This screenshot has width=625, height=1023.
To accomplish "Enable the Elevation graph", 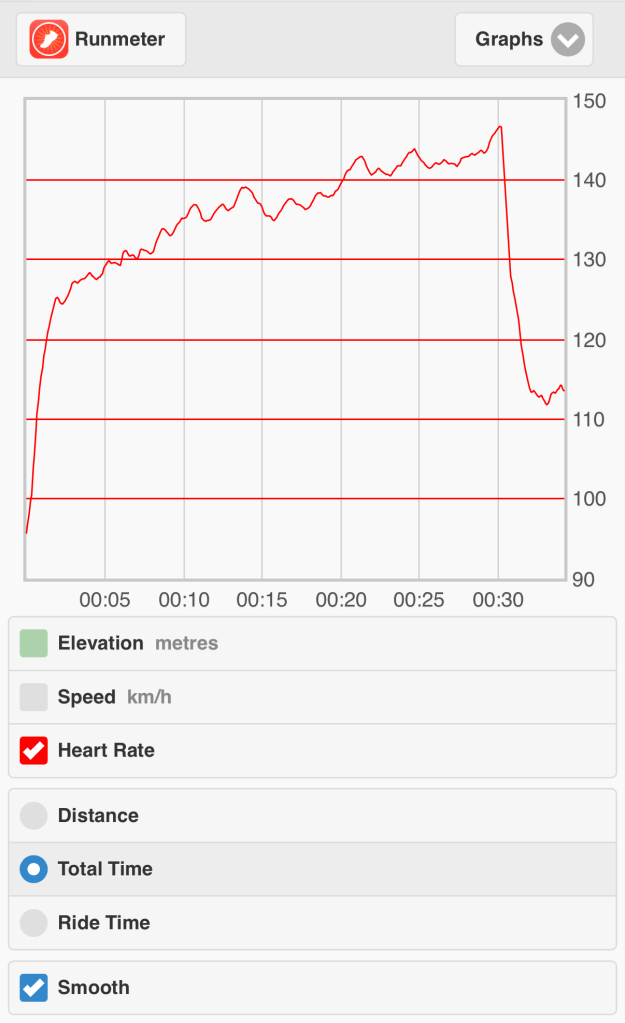I will [x=34, y=643].
